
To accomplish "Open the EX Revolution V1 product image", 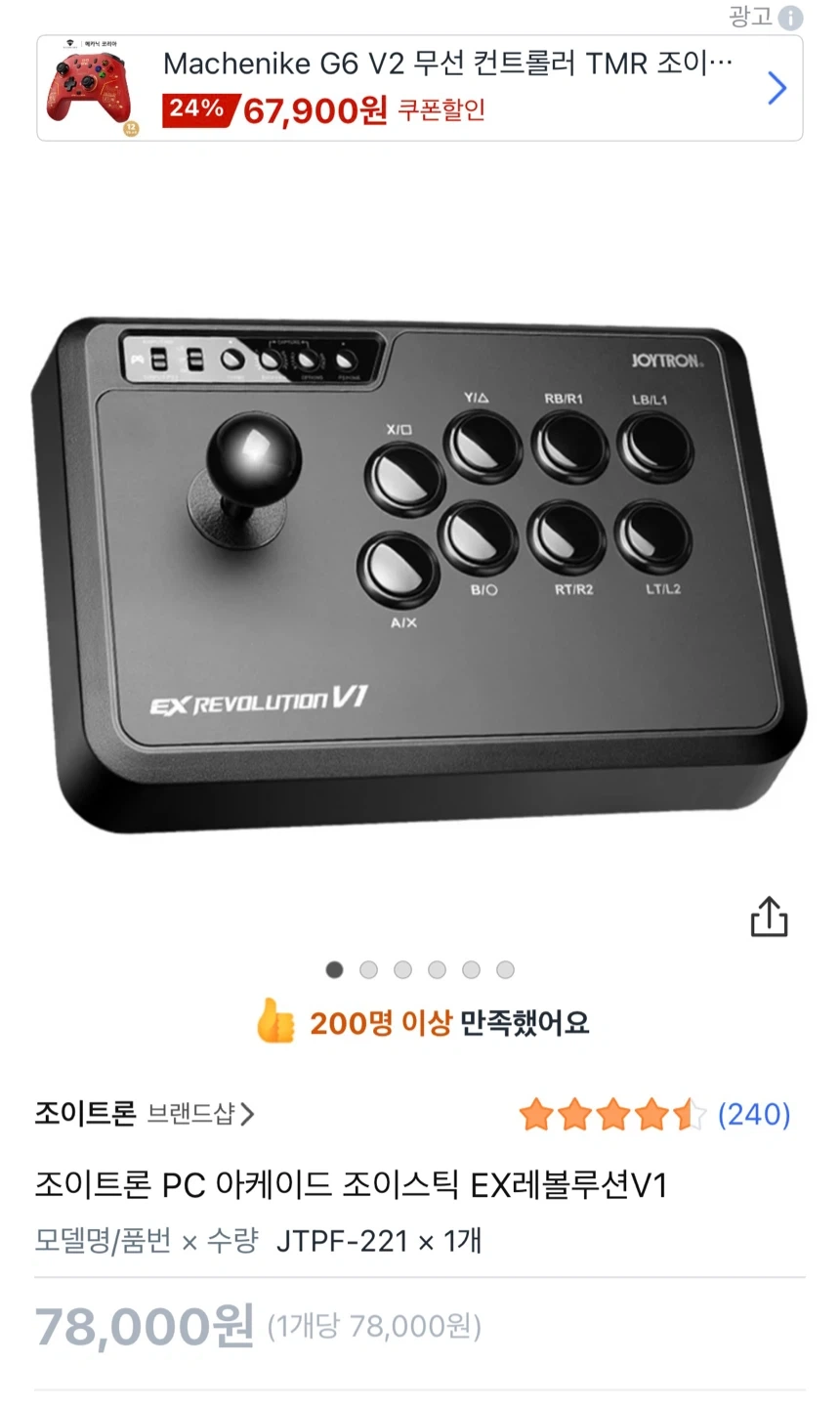I will (x=418, y=575).
